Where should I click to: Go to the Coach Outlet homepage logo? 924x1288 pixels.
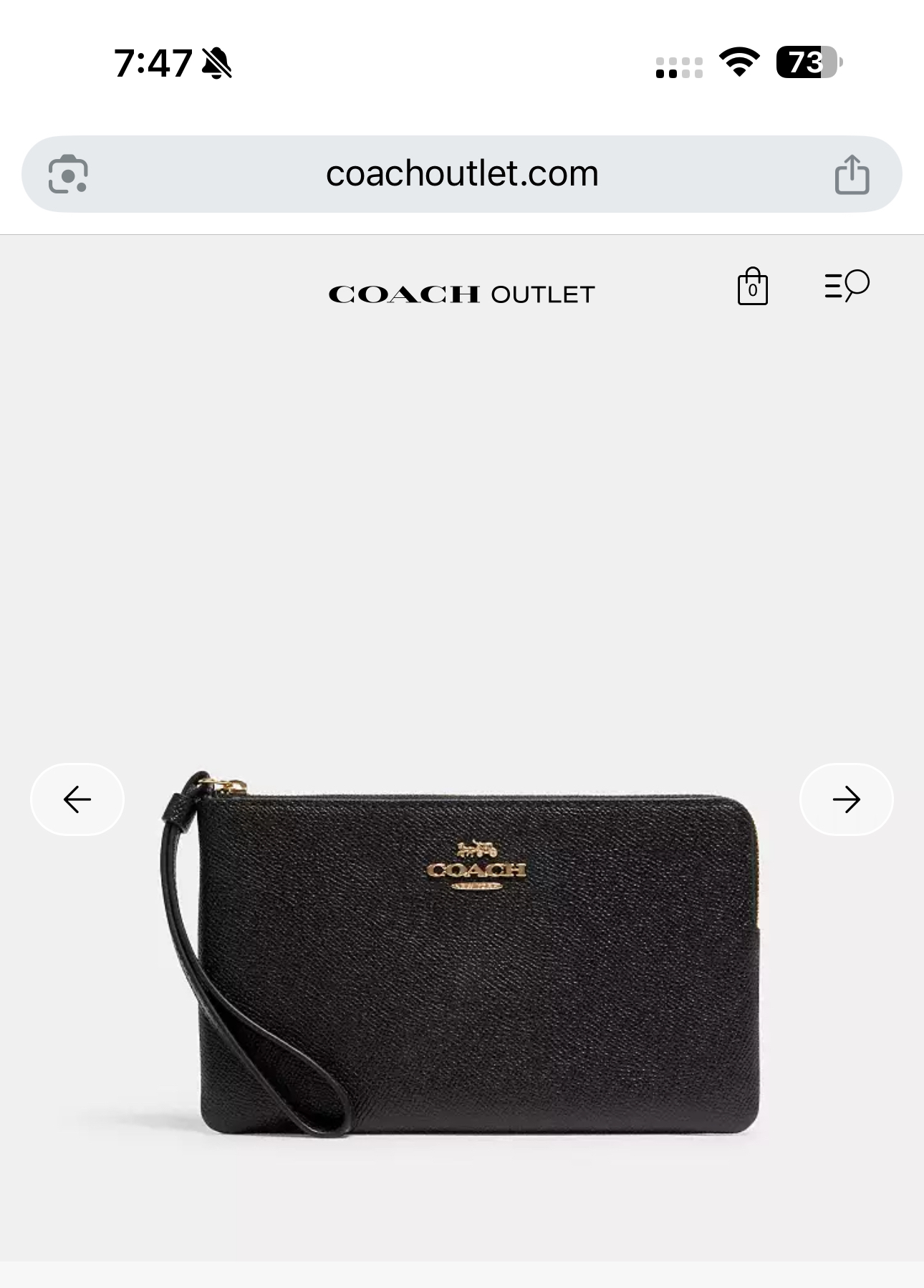click(461, 294)
